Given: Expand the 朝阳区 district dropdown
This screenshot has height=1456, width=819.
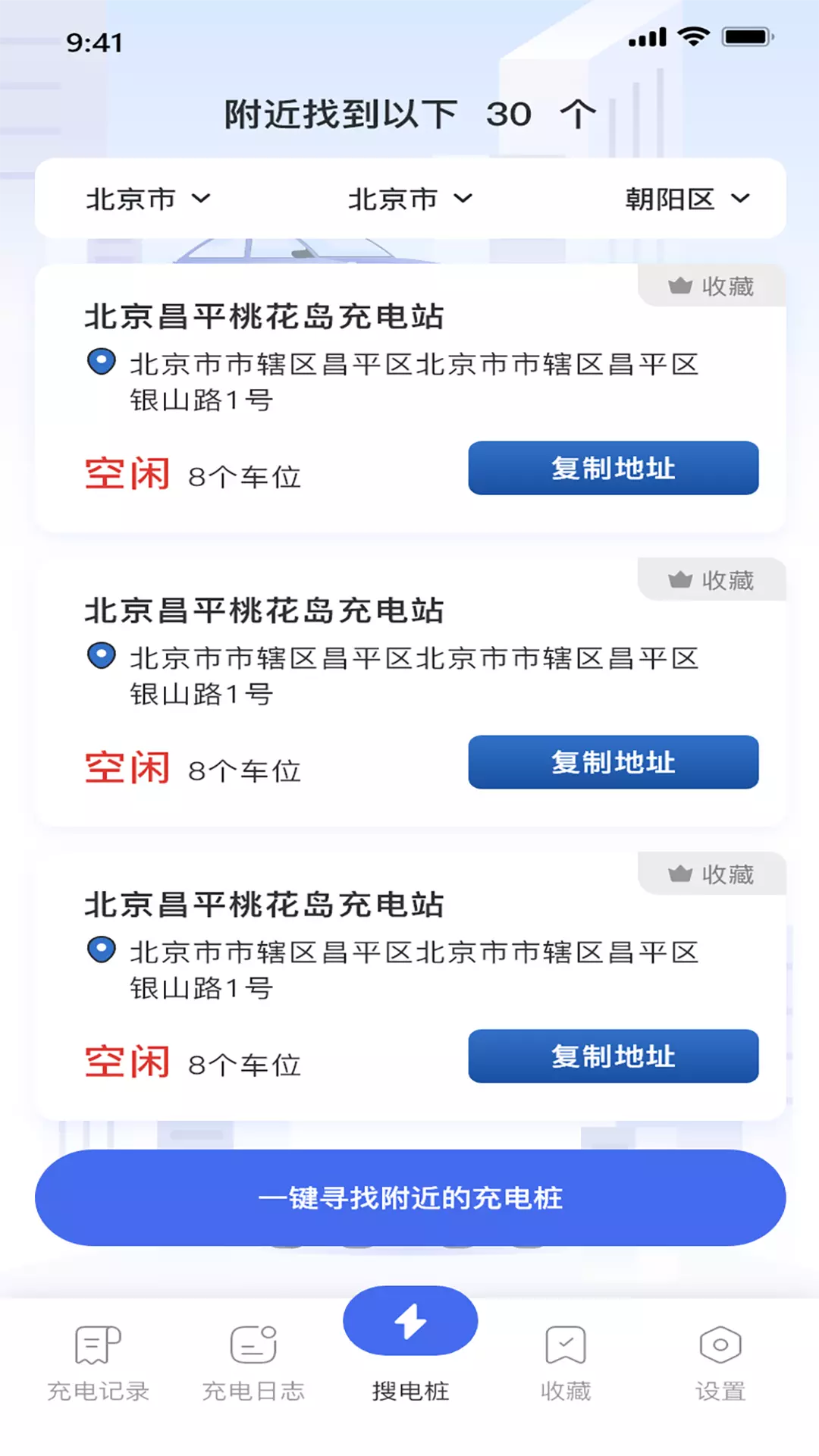Looking at the screenshot, I should pos(687,199).
